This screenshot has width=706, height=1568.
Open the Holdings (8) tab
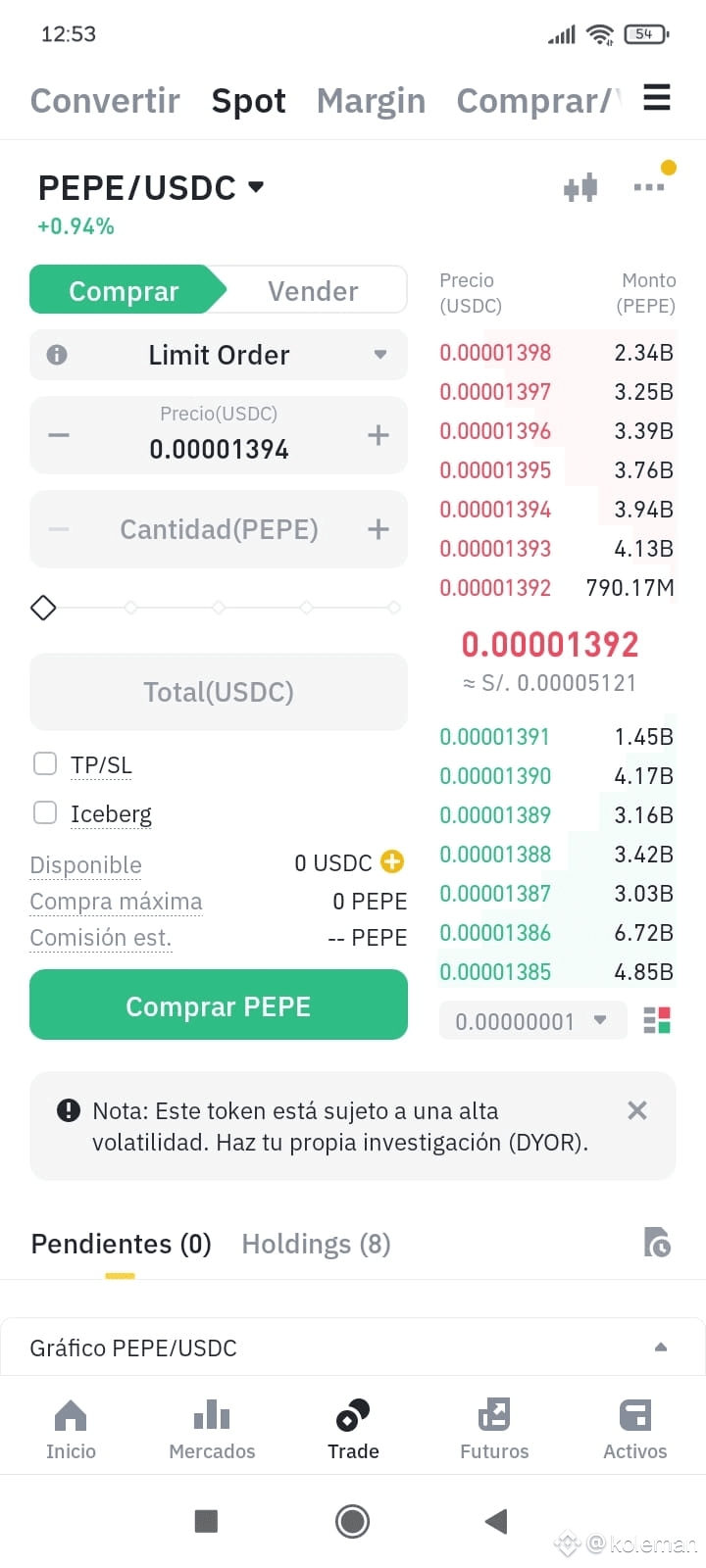point(315,1243)
